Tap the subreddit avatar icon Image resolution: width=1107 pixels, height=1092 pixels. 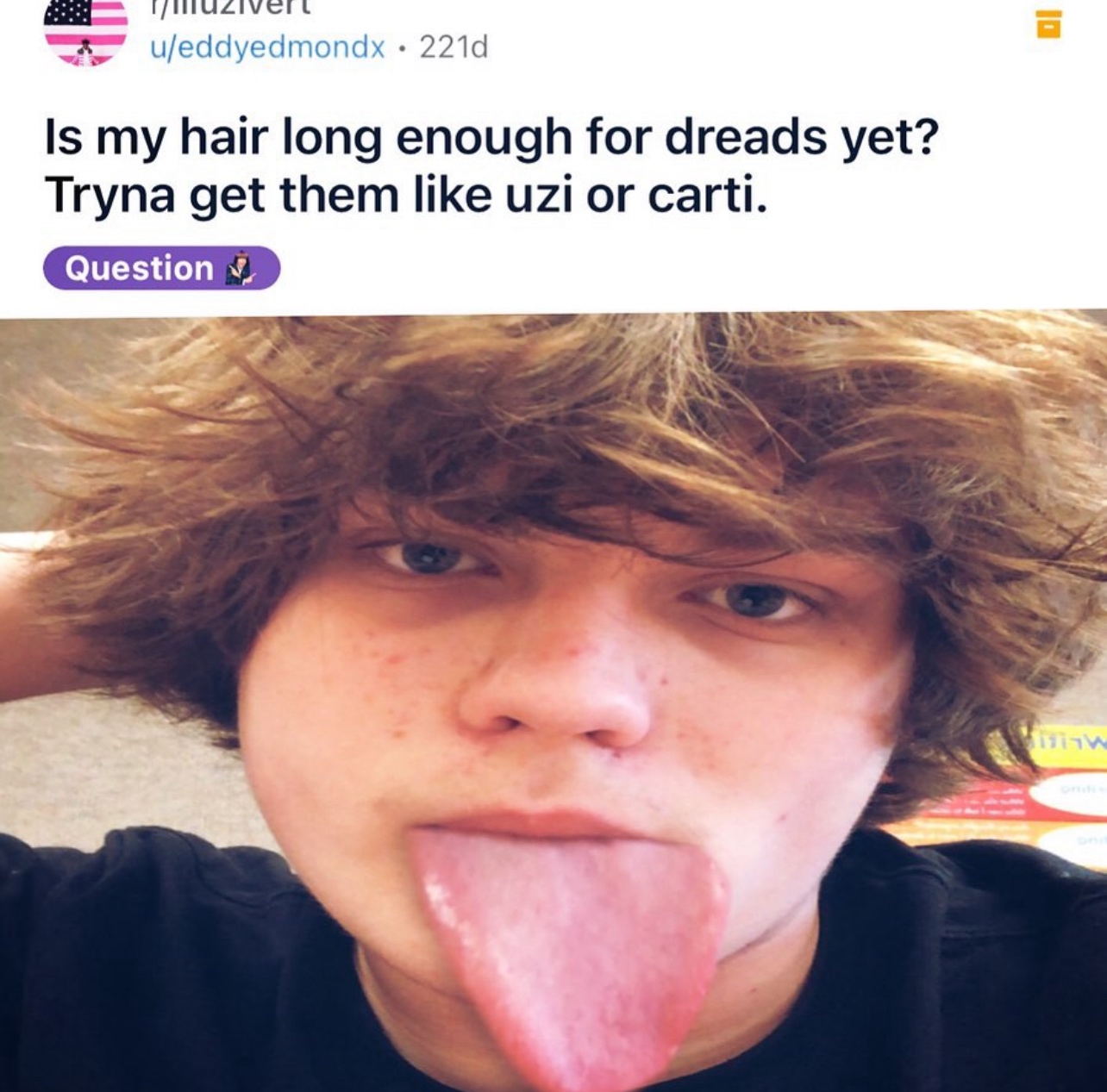85,33
